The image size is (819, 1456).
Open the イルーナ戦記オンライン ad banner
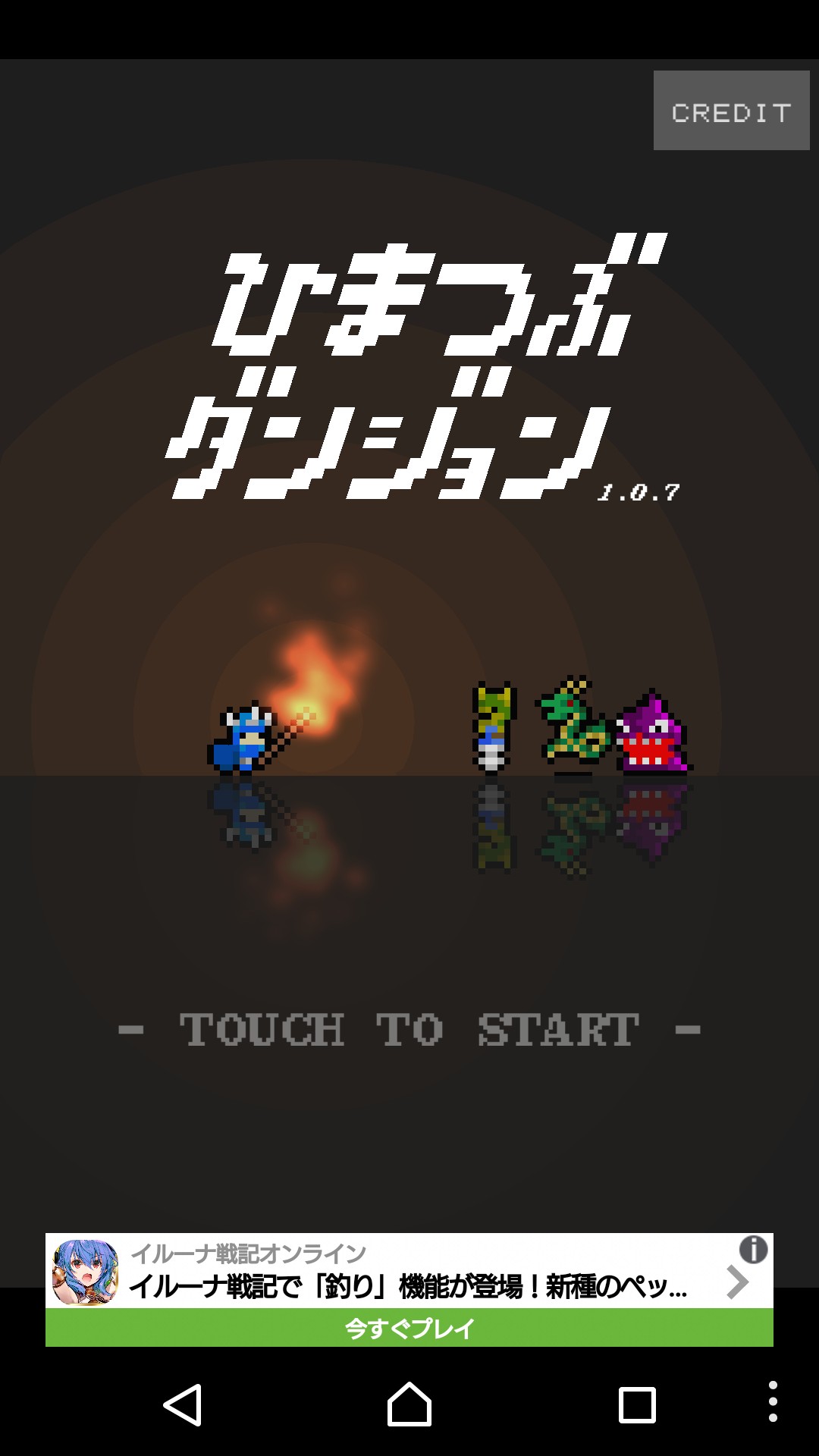pyautogui.click(x=409, y=1272)
